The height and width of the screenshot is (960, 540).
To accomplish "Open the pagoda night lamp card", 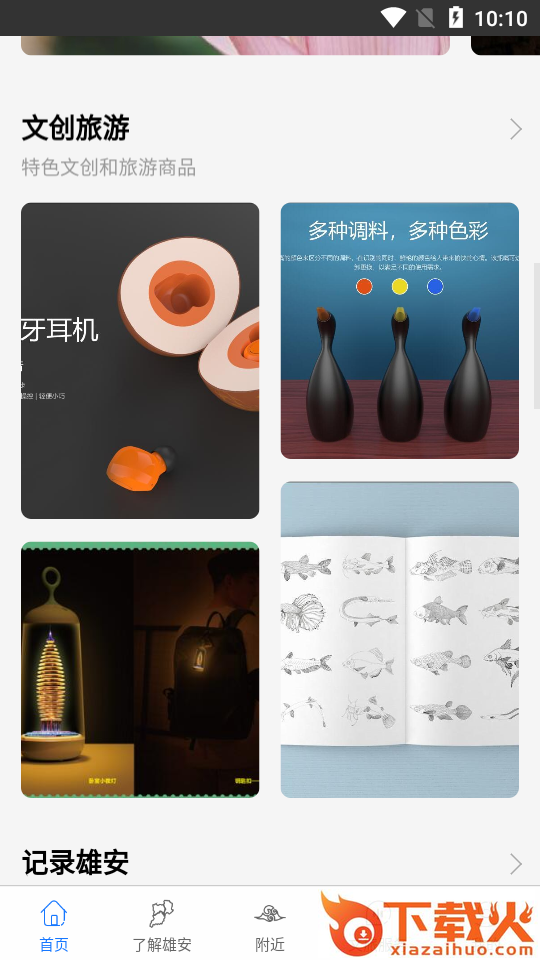I will point(140,669).
